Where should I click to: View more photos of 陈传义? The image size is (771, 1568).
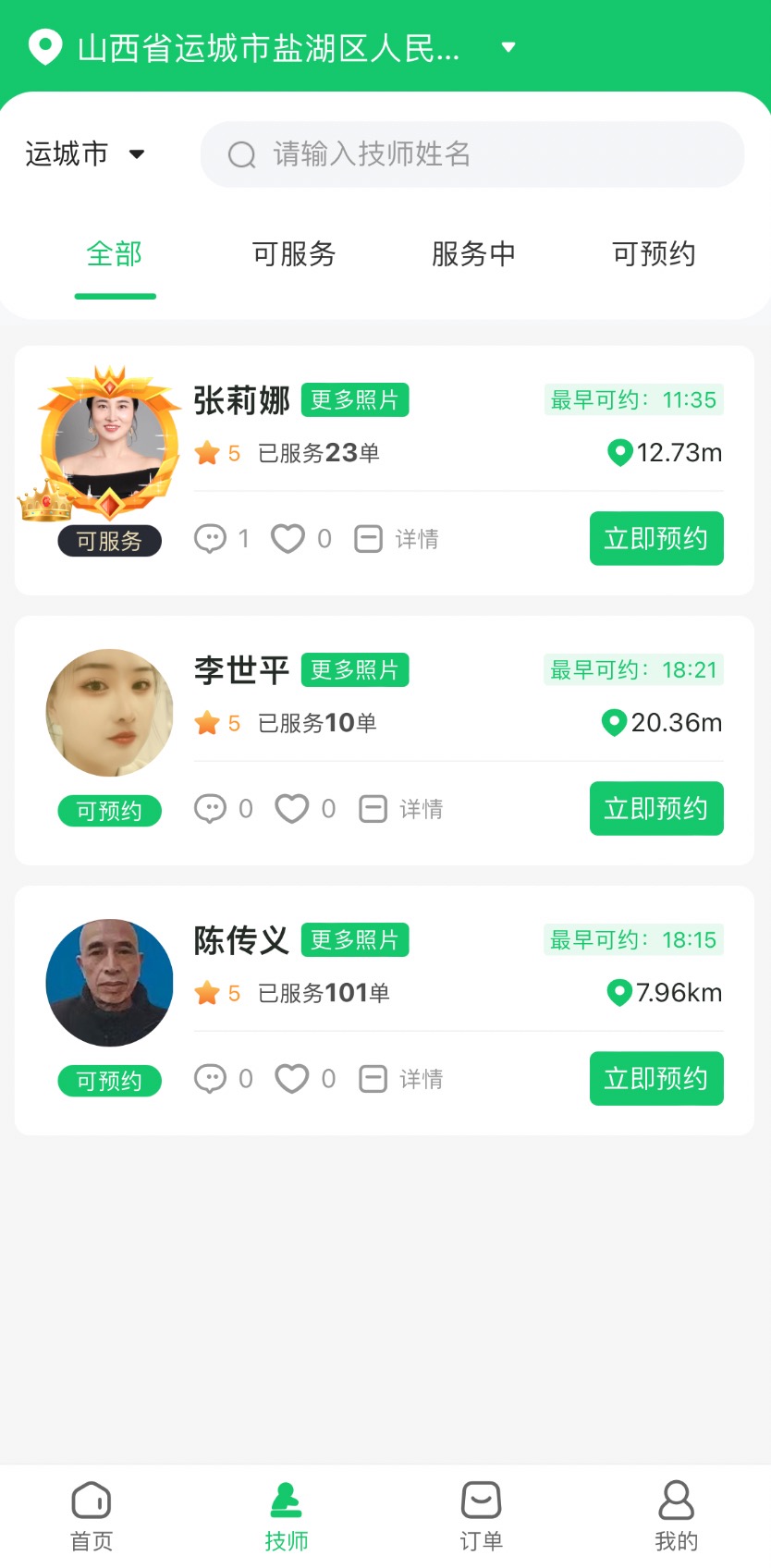click(x=355, y=940)
